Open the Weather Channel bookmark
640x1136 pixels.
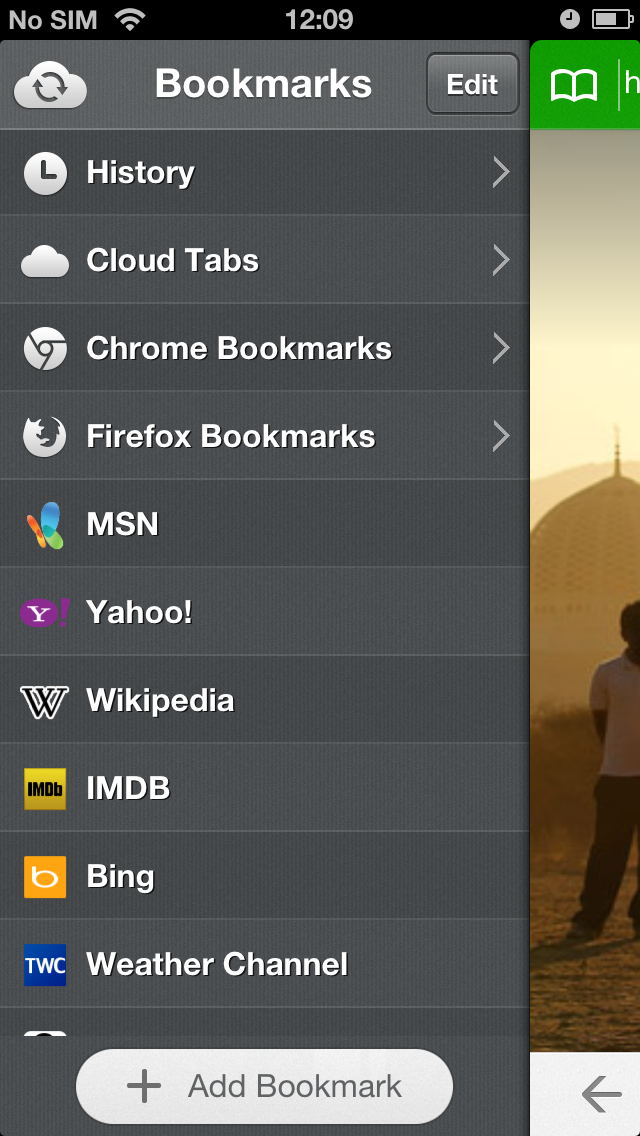click(264, 965)
